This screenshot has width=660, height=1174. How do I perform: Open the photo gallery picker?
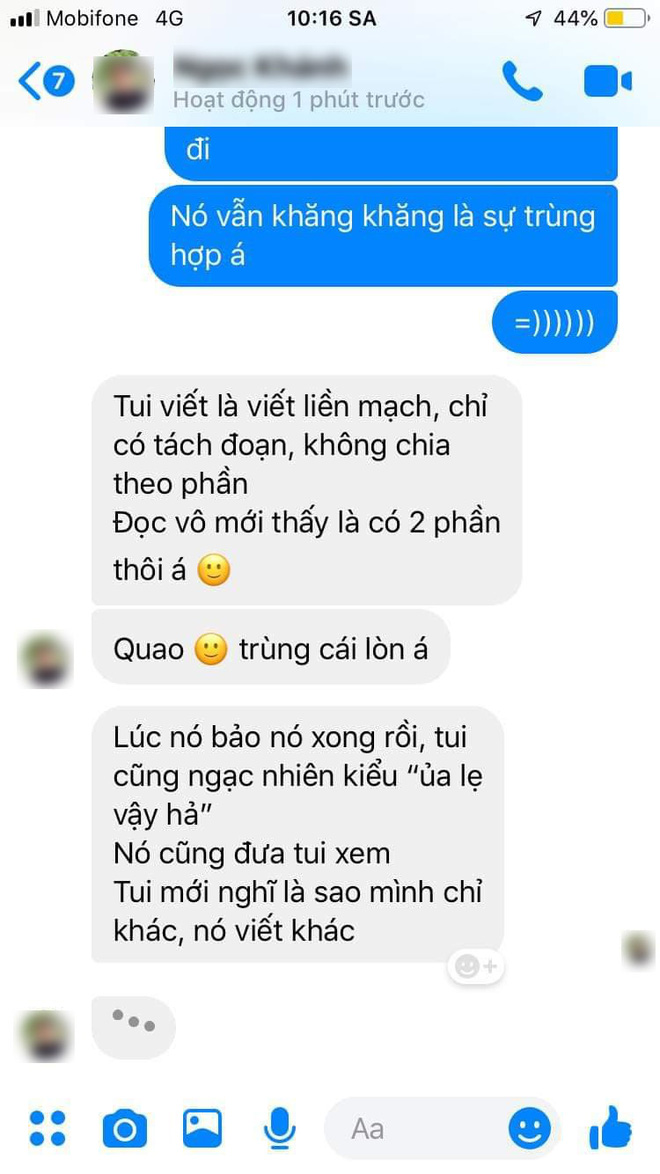click(202, 1128)
